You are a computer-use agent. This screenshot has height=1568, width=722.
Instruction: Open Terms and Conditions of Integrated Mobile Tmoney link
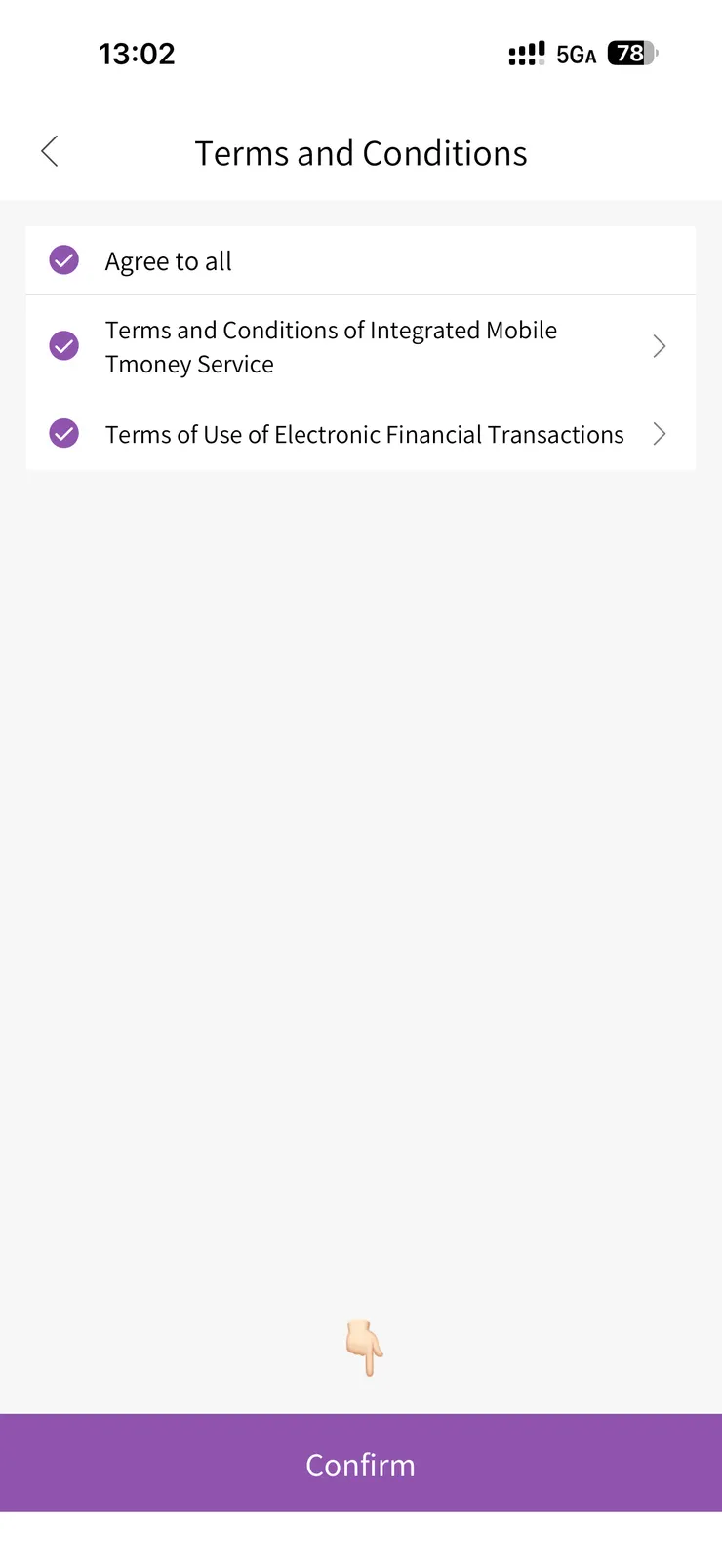pyautogui.click(x=331, y=346)
